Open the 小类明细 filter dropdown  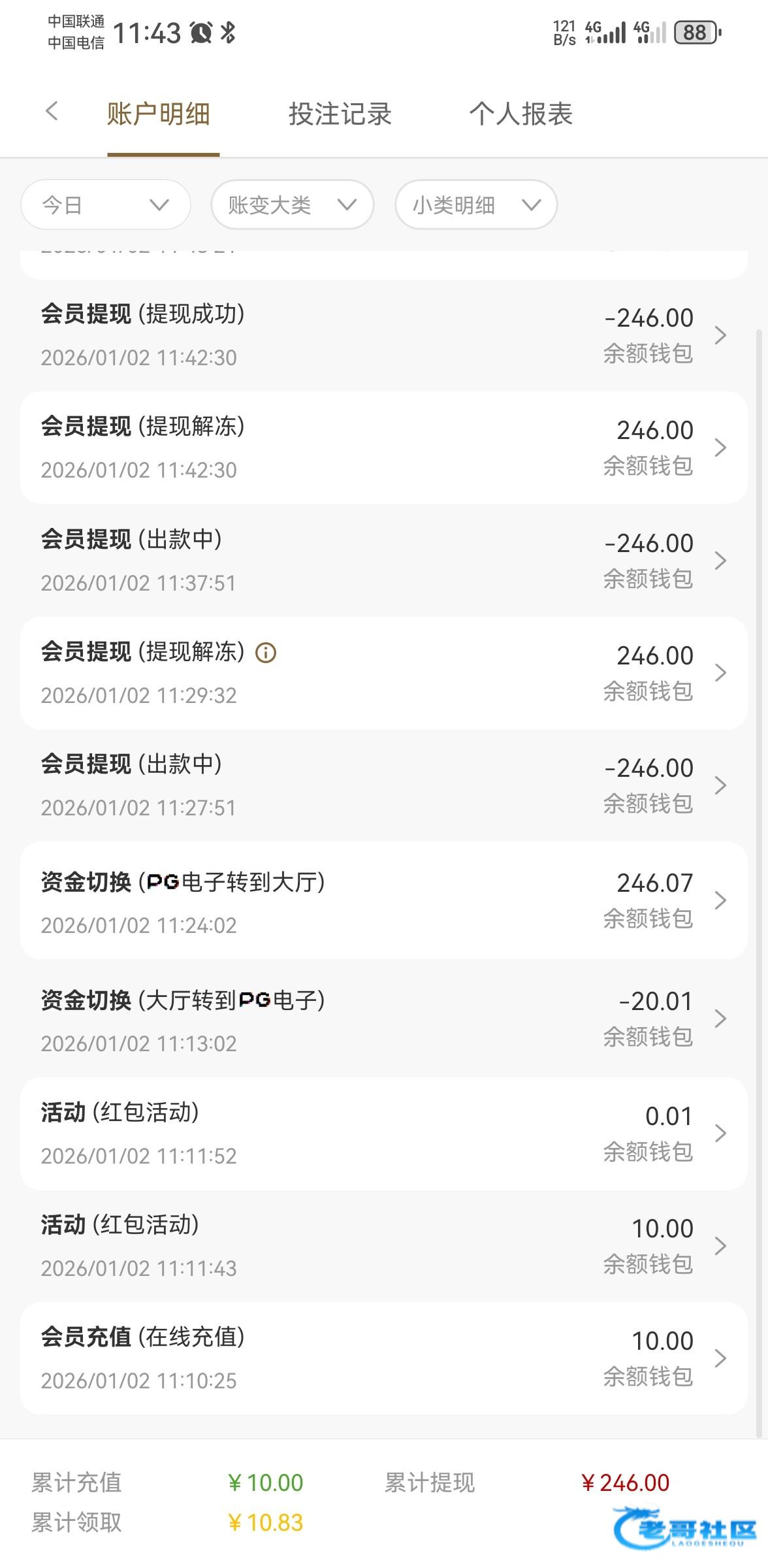point(475,205)
